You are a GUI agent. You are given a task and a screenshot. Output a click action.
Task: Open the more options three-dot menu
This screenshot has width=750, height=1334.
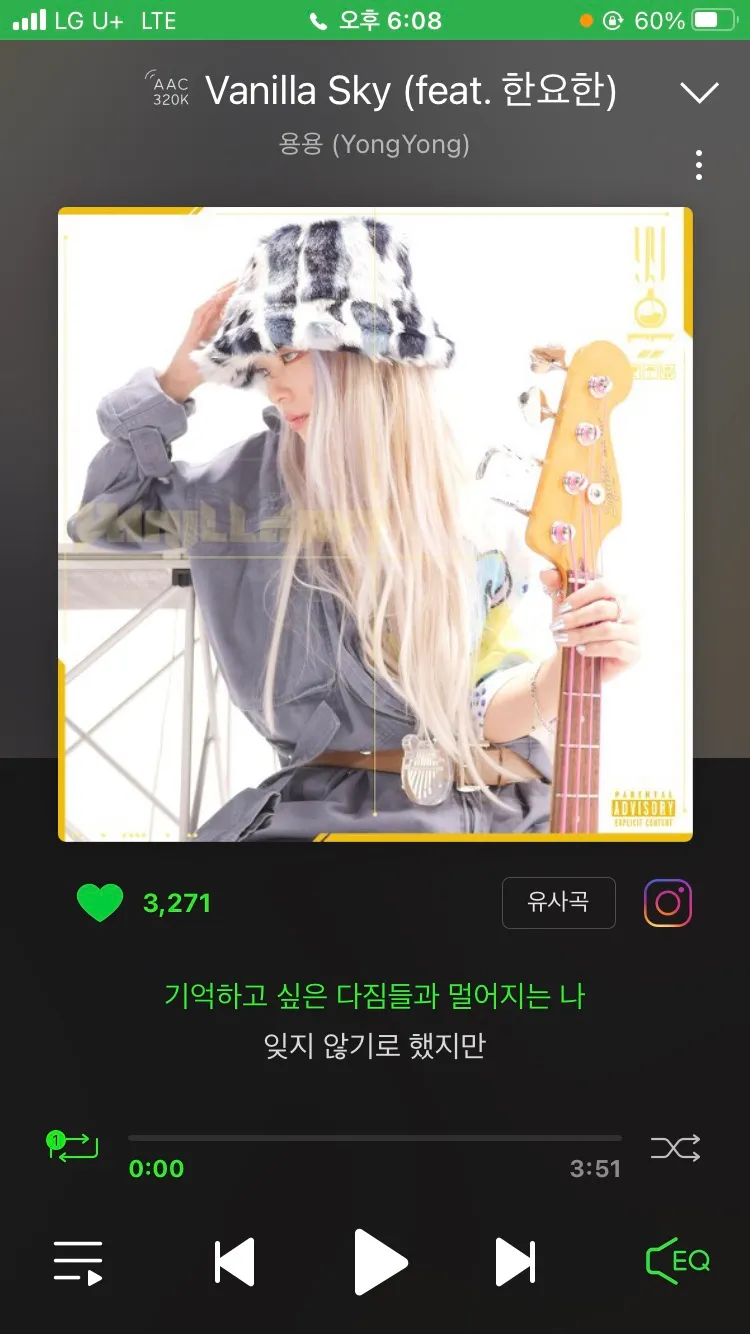[x=697, y=165]
